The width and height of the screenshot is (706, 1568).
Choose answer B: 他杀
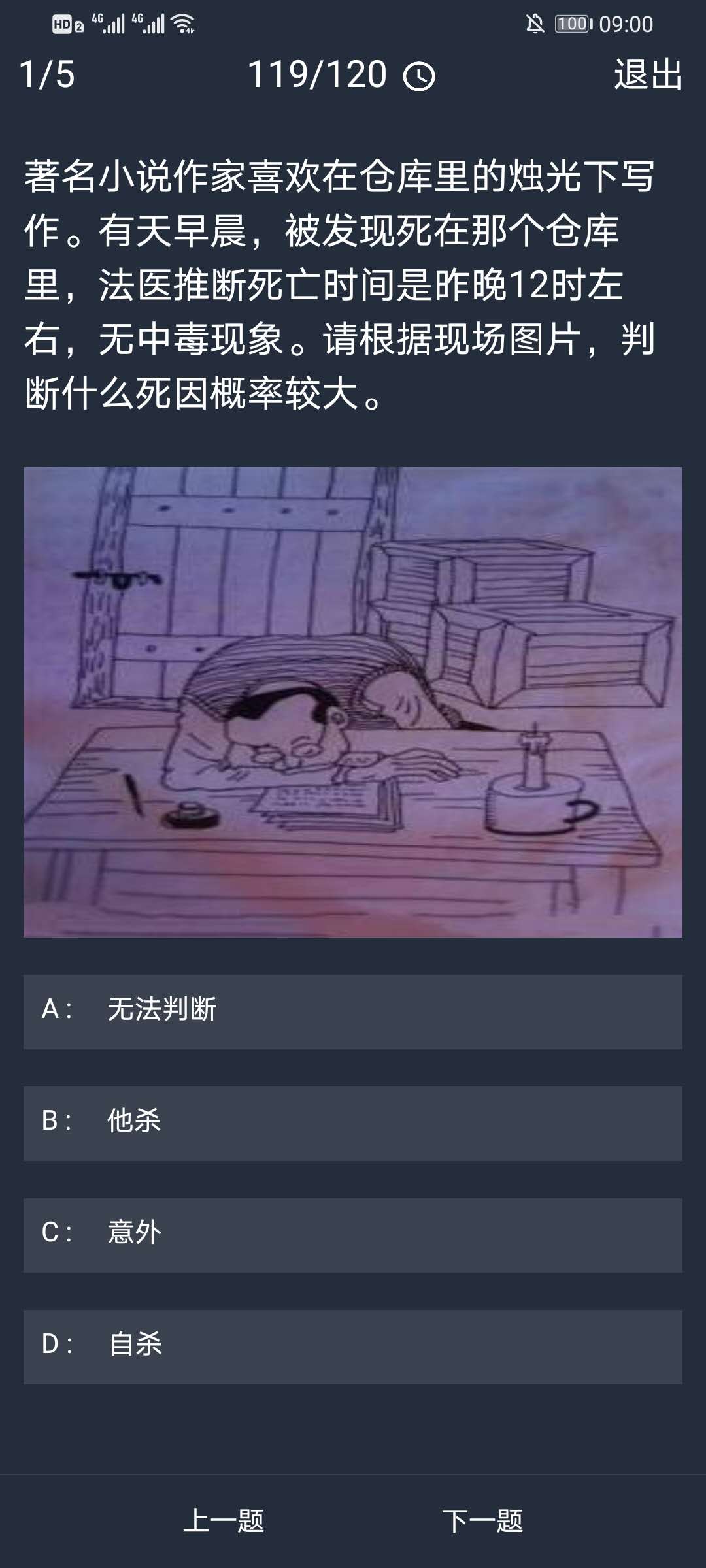[353, 1123]
